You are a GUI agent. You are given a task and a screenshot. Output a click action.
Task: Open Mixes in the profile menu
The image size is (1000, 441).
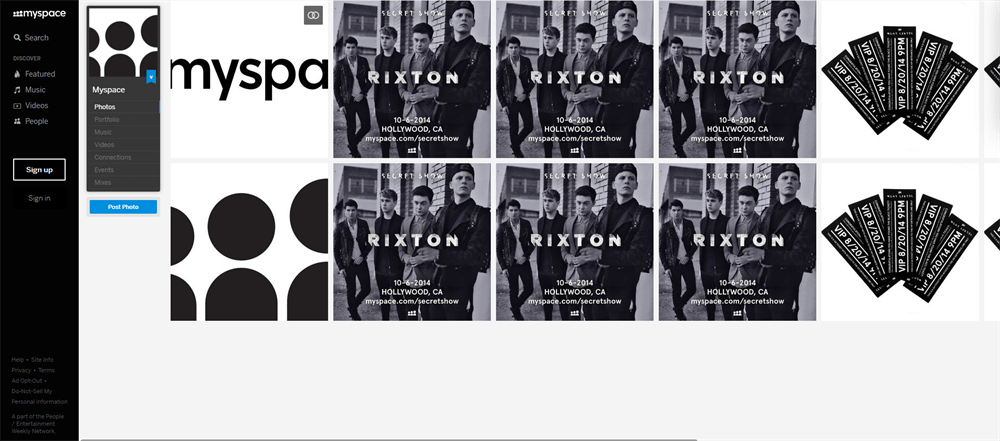pyautogui.click(x=103, y=183)
